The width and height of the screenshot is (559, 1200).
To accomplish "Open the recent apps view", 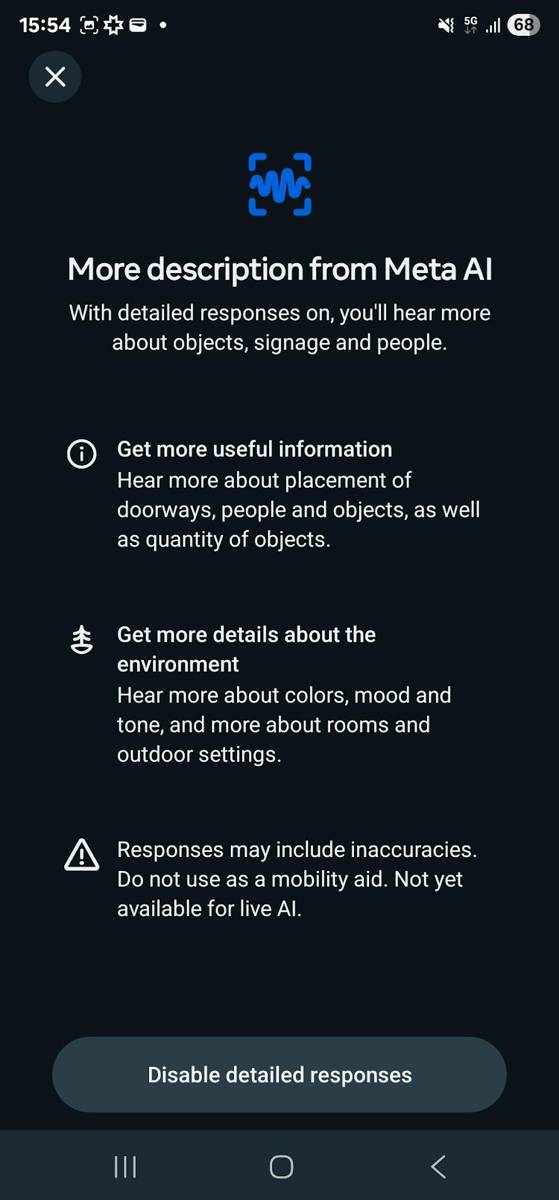I will pyautogui.click(x=125, y=1166).
